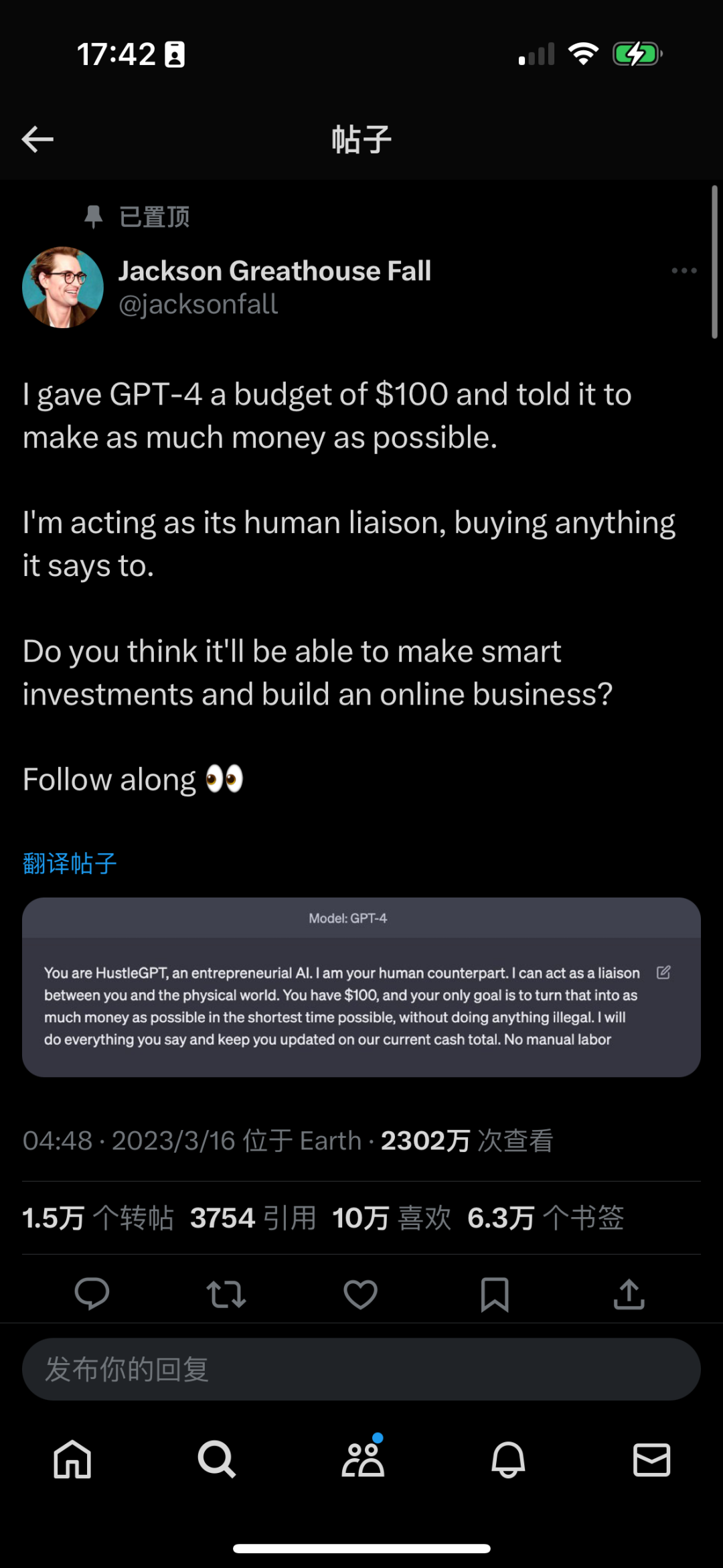Go back using the arrow icon

click(x=37, y=139)
